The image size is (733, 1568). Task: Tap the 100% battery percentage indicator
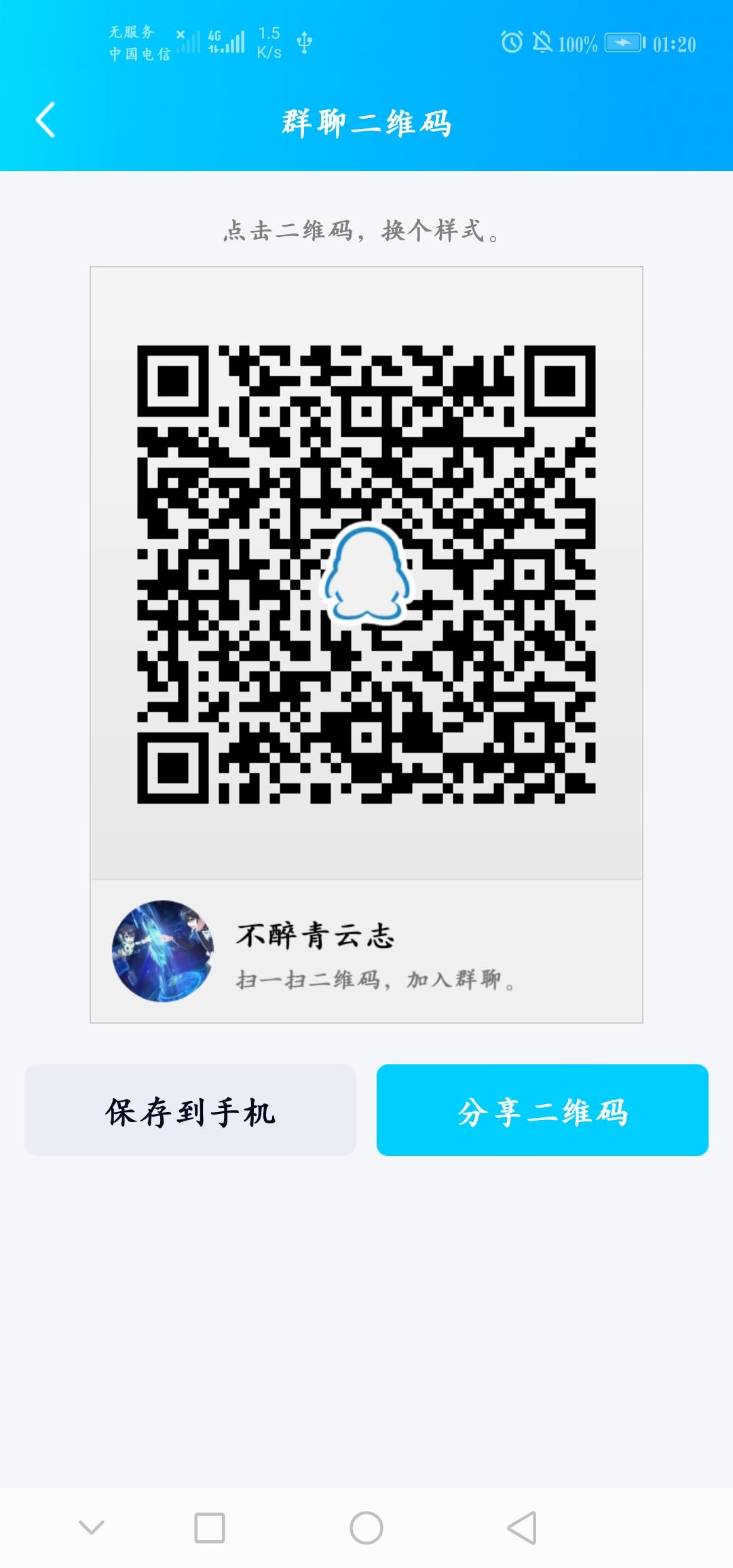point(579,43)
